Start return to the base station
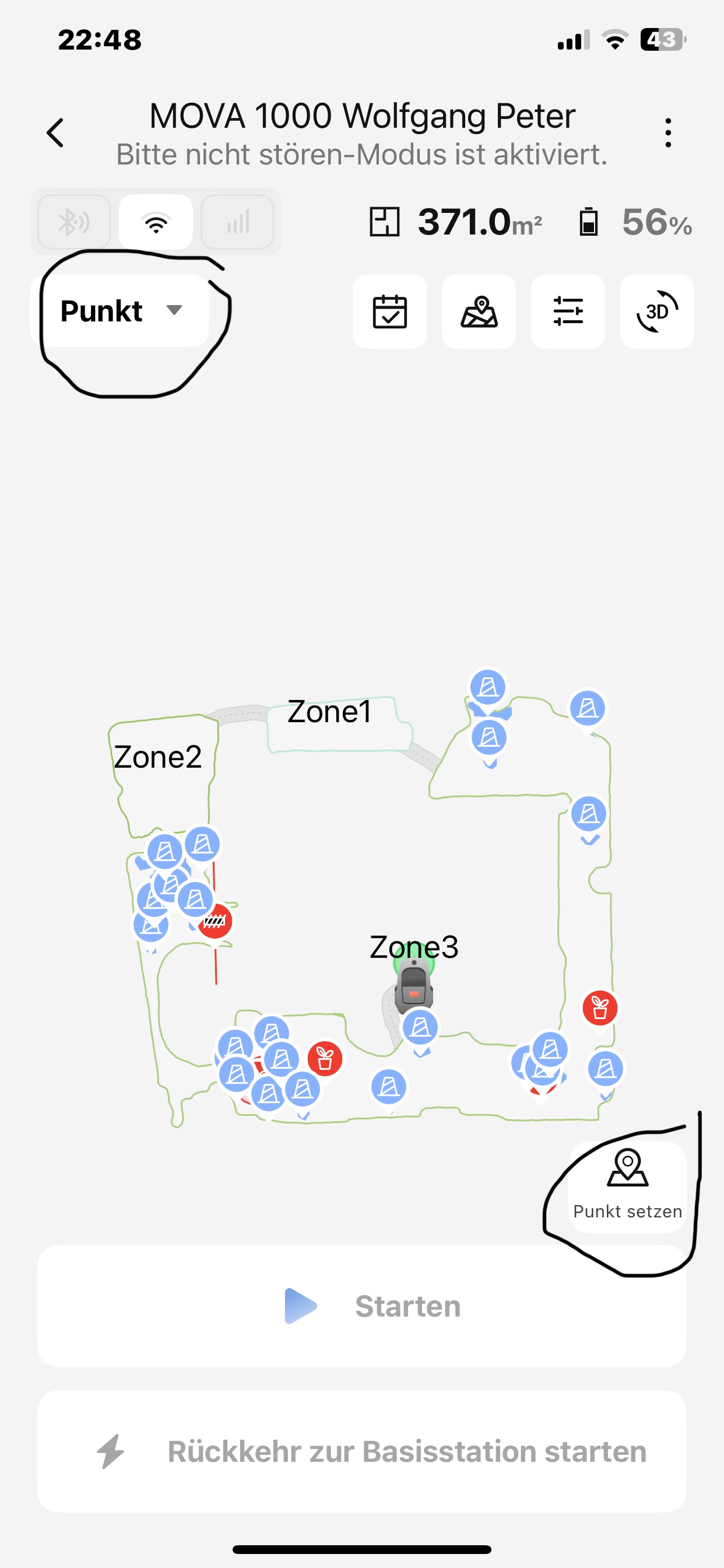This screenshot has width=724, height=1568. [362, 1451]
